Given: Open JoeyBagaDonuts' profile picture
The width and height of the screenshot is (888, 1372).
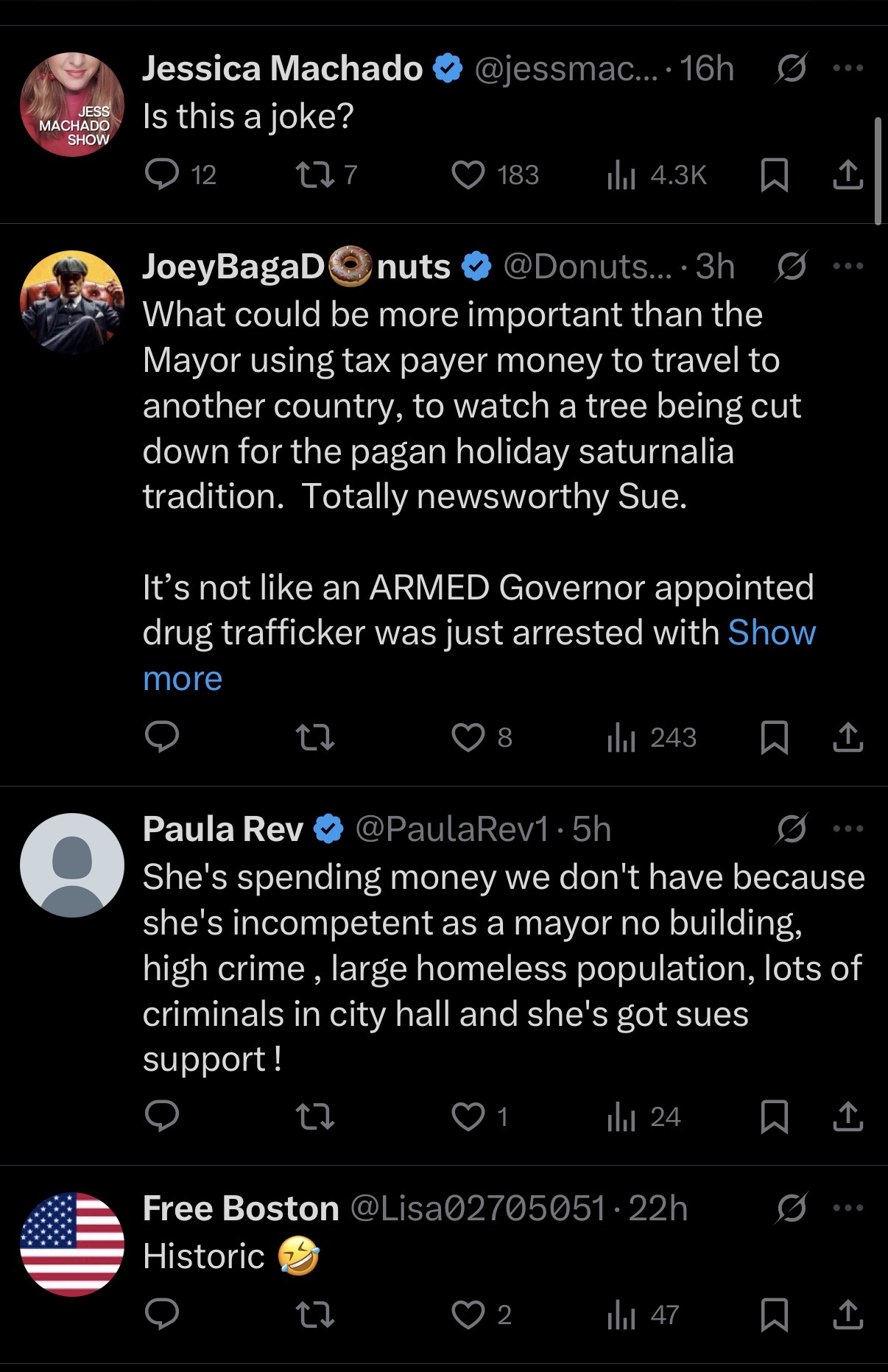Looking at the screenshot, I should [72, 303].
